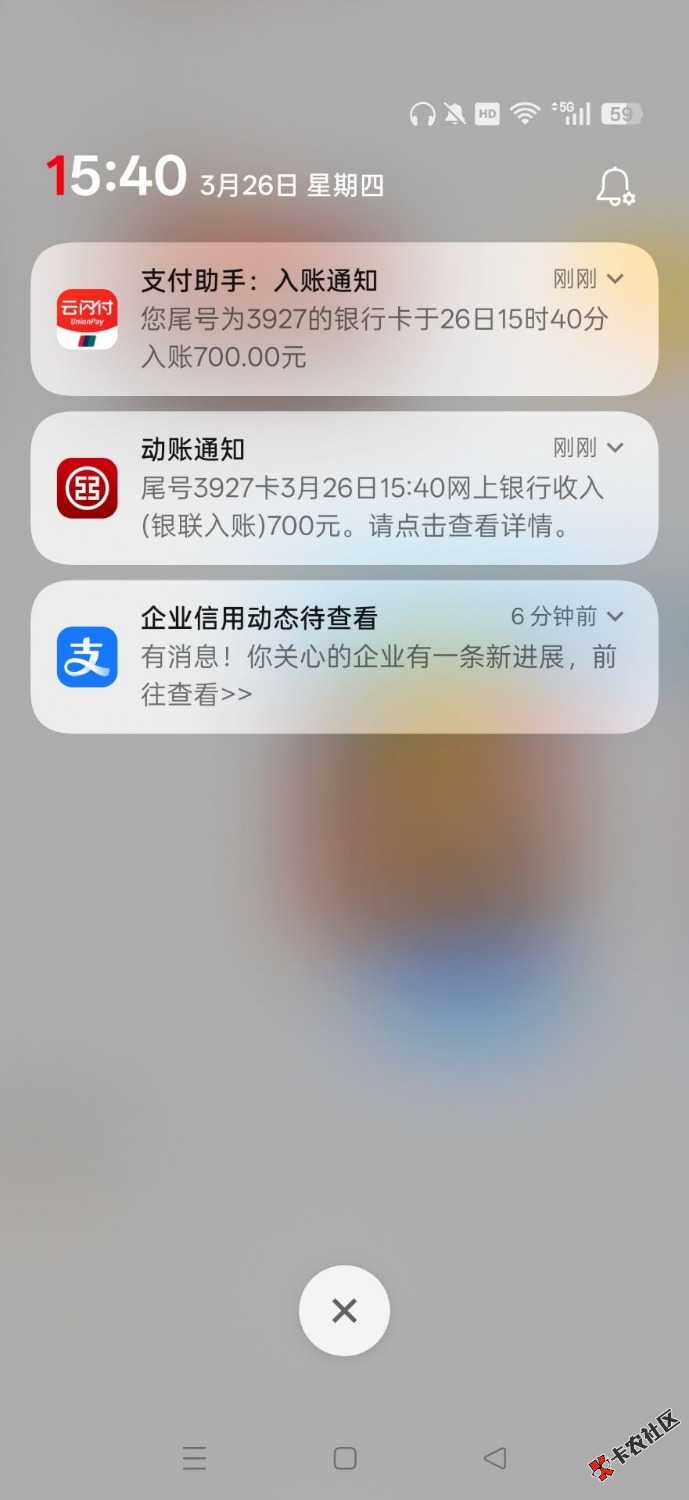Go back using the navigation bar
This screenshot has width=689, height=1500.
(494, 1458)
